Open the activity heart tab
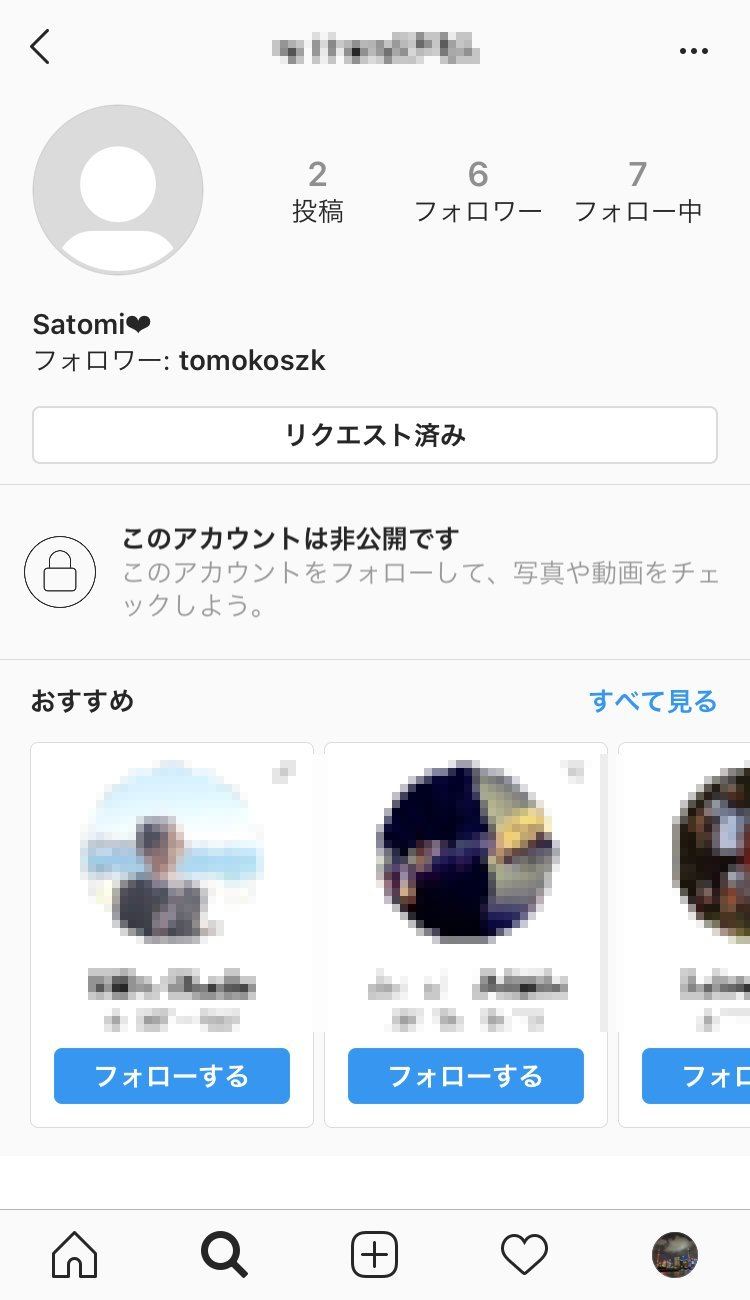Image resolution: width=750 pixels, height=1300 pixels. [524, 1254]
